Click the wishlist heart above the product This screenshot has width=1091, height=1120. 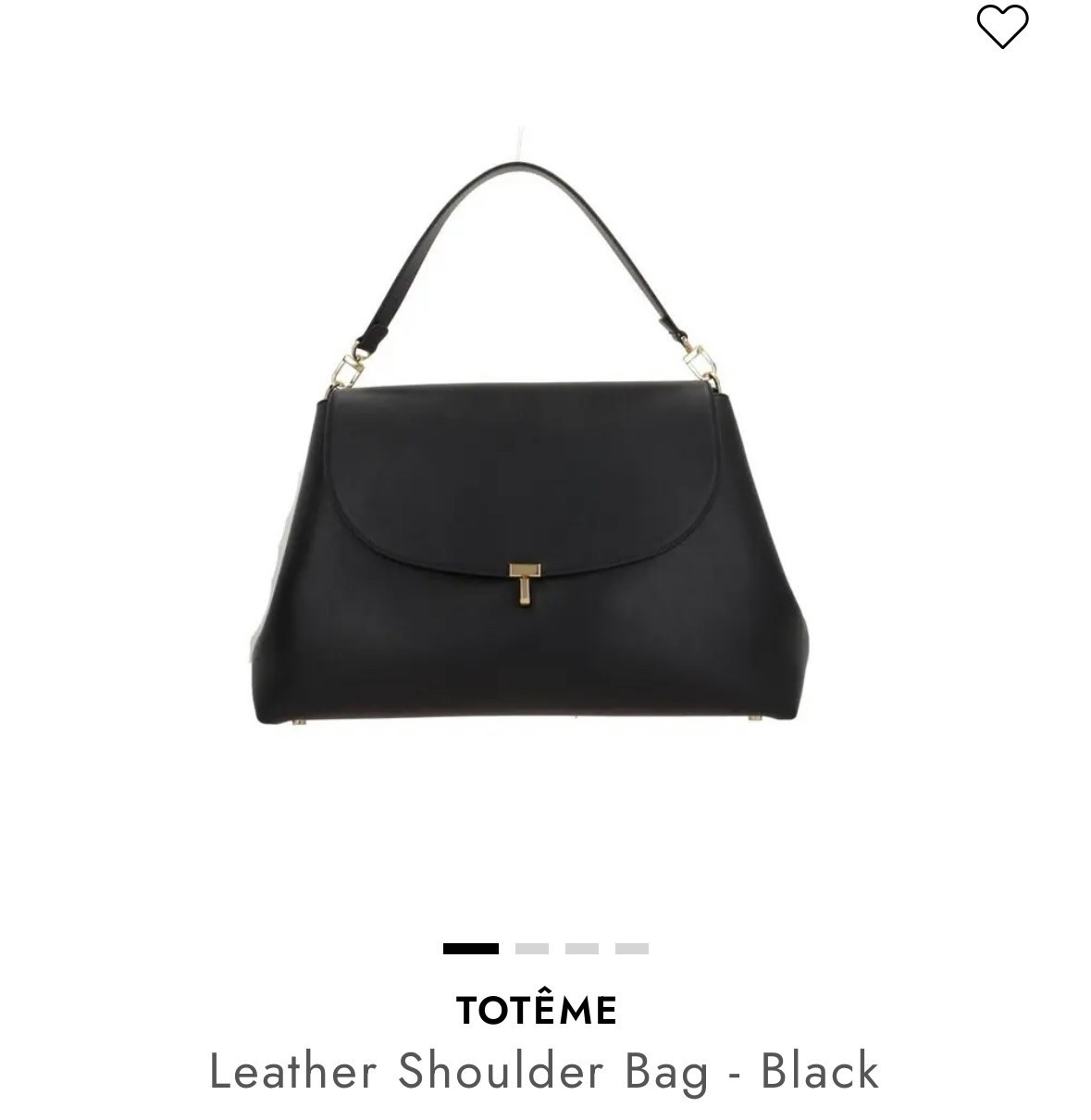tap(1002, 25)
